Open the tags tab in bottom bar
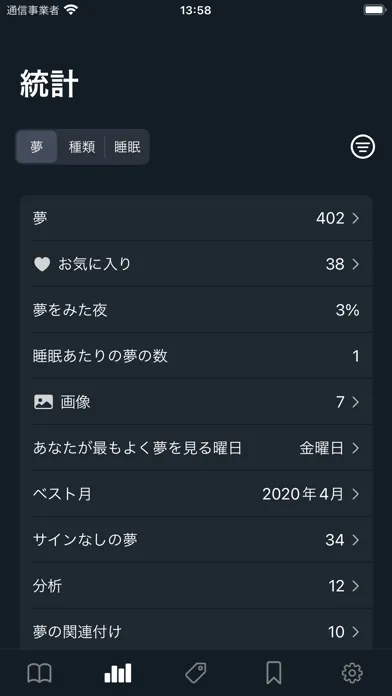The height and width of the screenshot is (696, 392). (x=196, y=673)
